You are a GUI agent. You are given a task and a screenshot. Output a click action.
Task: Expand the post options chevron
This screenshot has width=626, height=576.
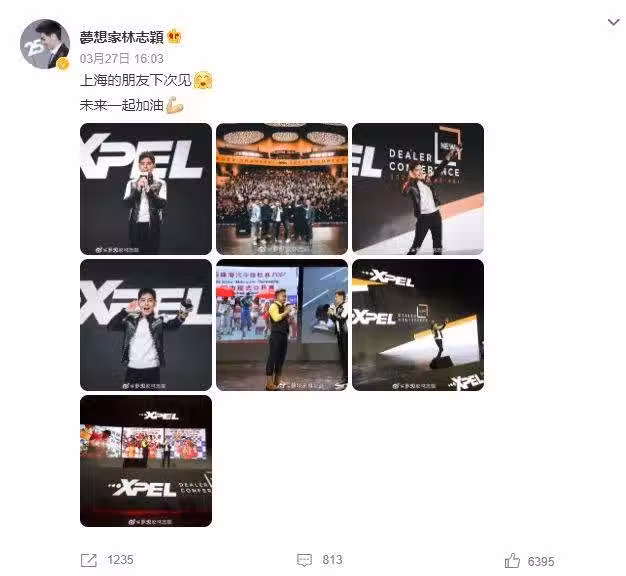613,22
